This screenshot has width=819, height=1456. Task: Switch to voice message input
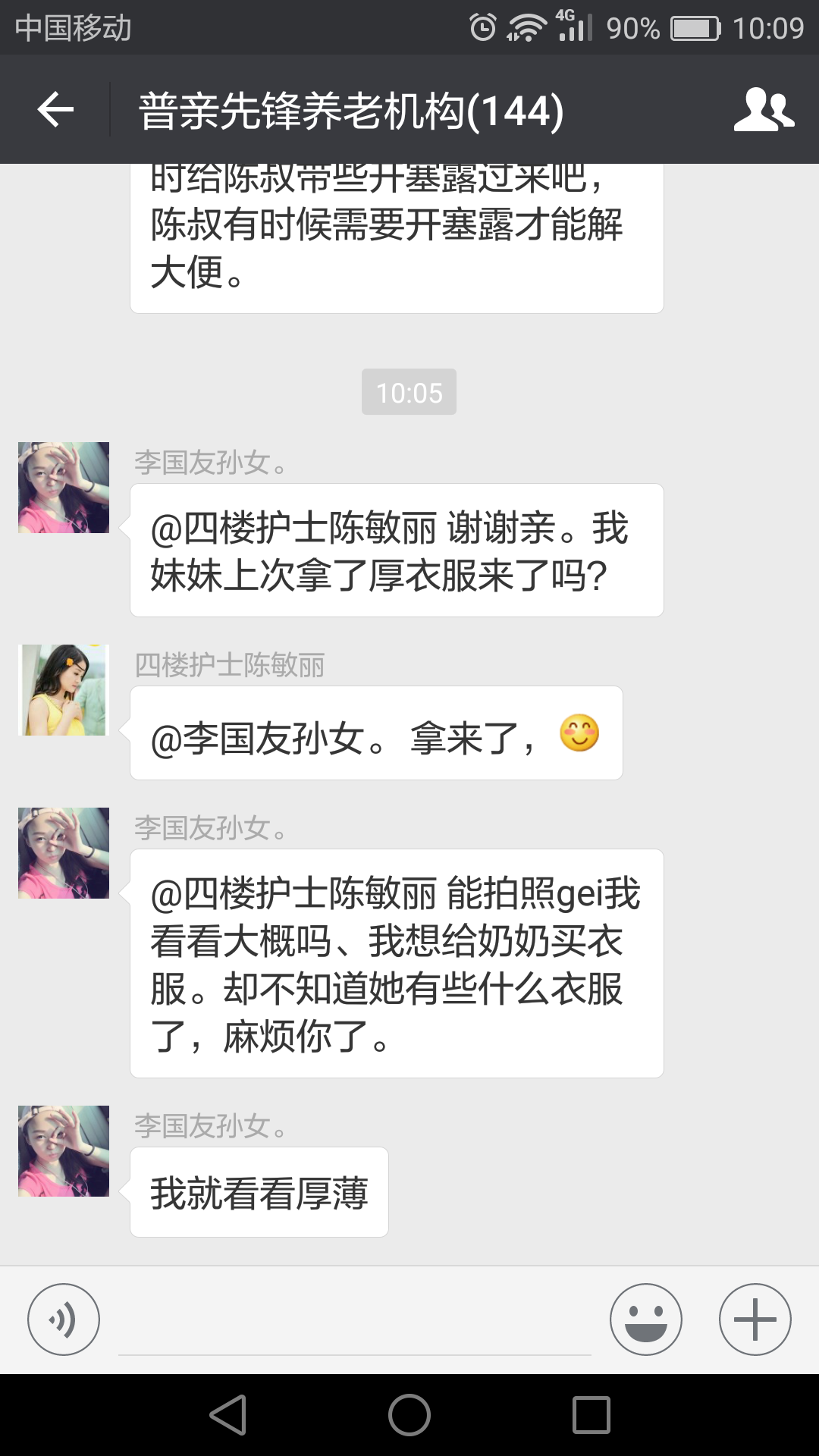pyautogui.click(x=64, y=1319)
